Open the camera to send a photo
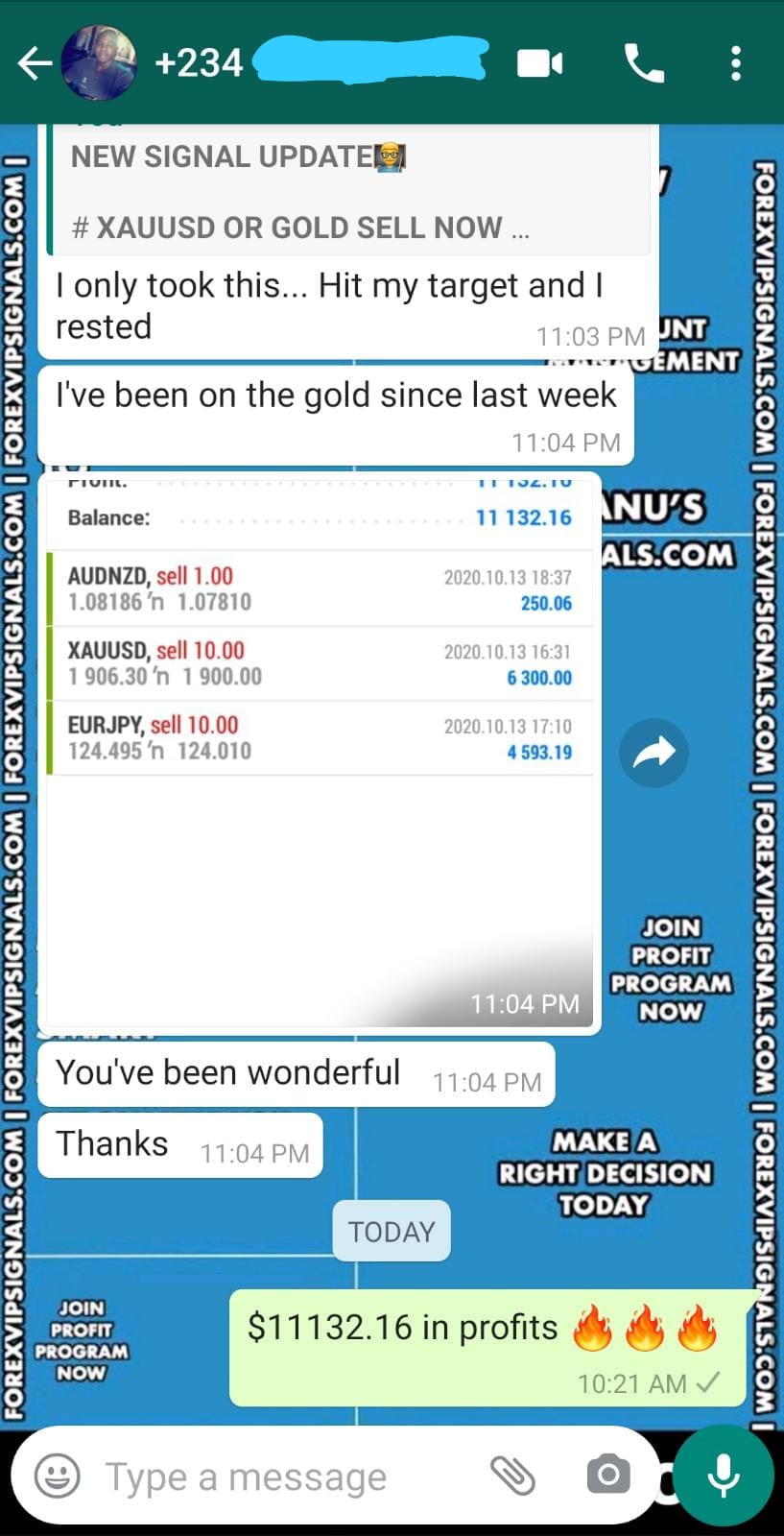The height and width of the screenshot is (1536, 784). pos(608,1476)
